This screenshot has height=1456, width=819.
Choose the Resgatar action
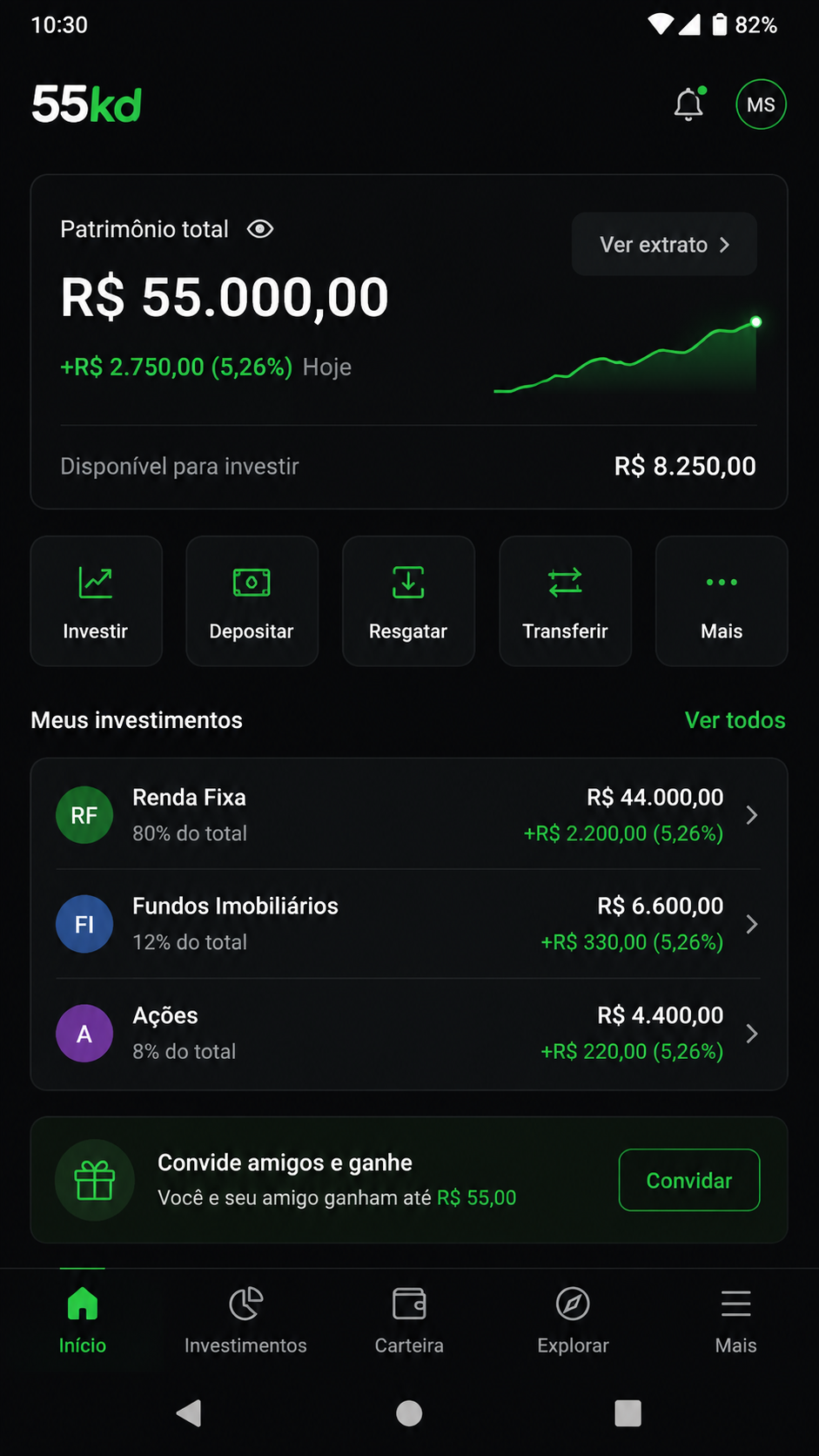pyautogui.click(x=408, y=601)
